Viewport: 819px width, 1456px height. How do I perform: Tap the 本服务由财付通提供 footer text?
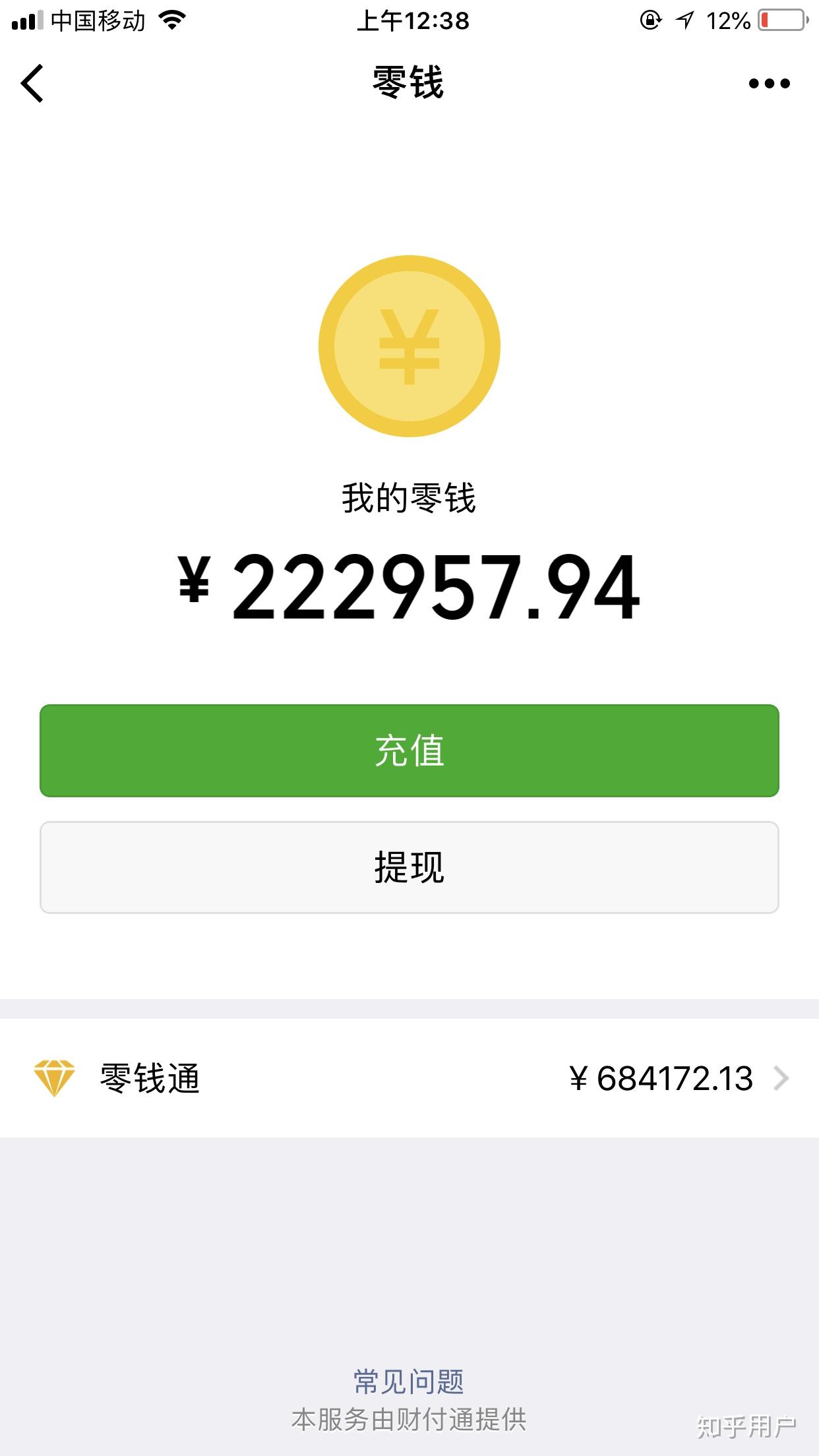point(409,1418)
